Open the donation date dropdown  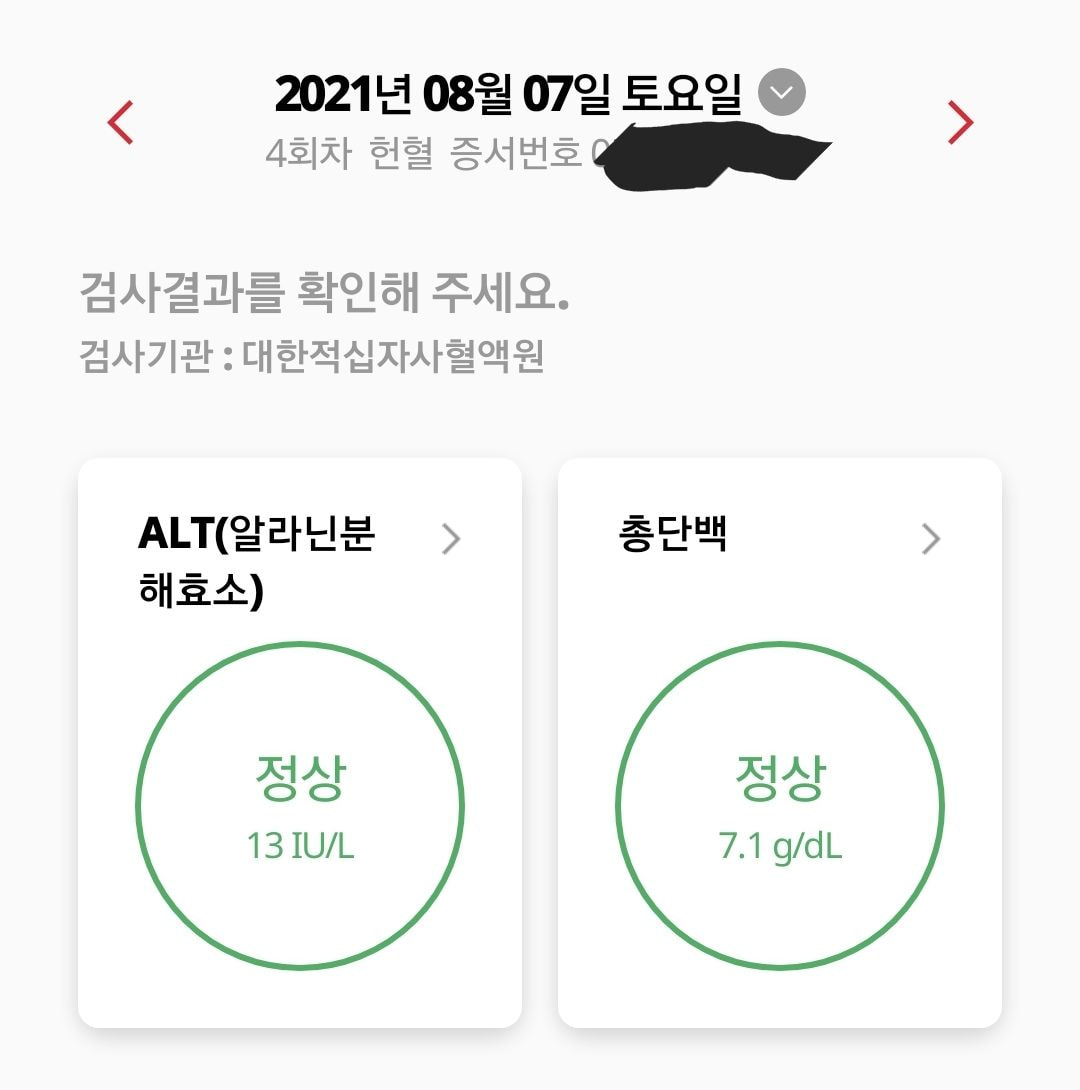tap(781, 93)
